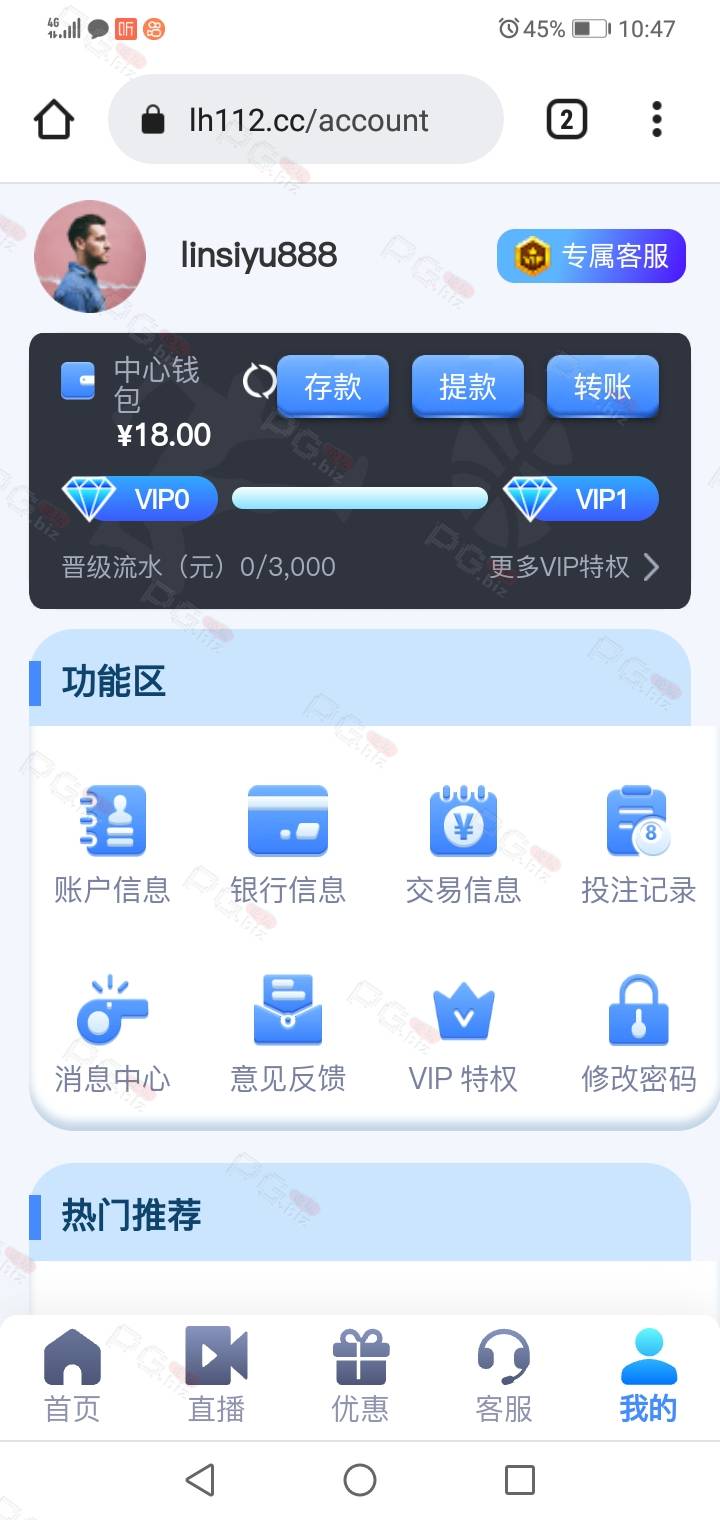720x1520 pixels.
Task: View 更多VIP特权 details
Action: click(574, 567)
